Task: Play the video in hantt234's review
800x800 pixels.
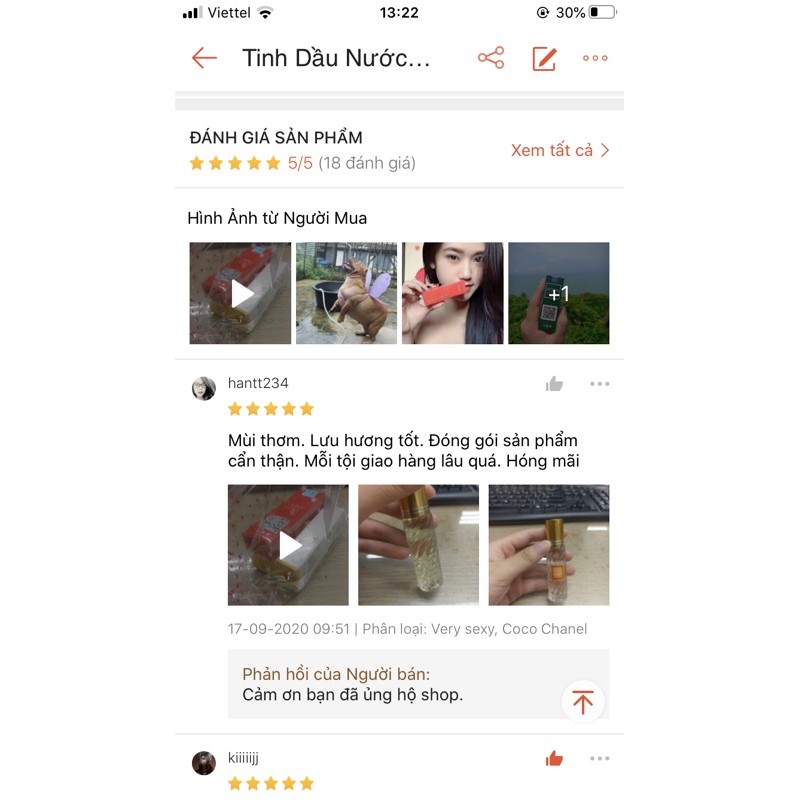Action: [x=288, y=545]
